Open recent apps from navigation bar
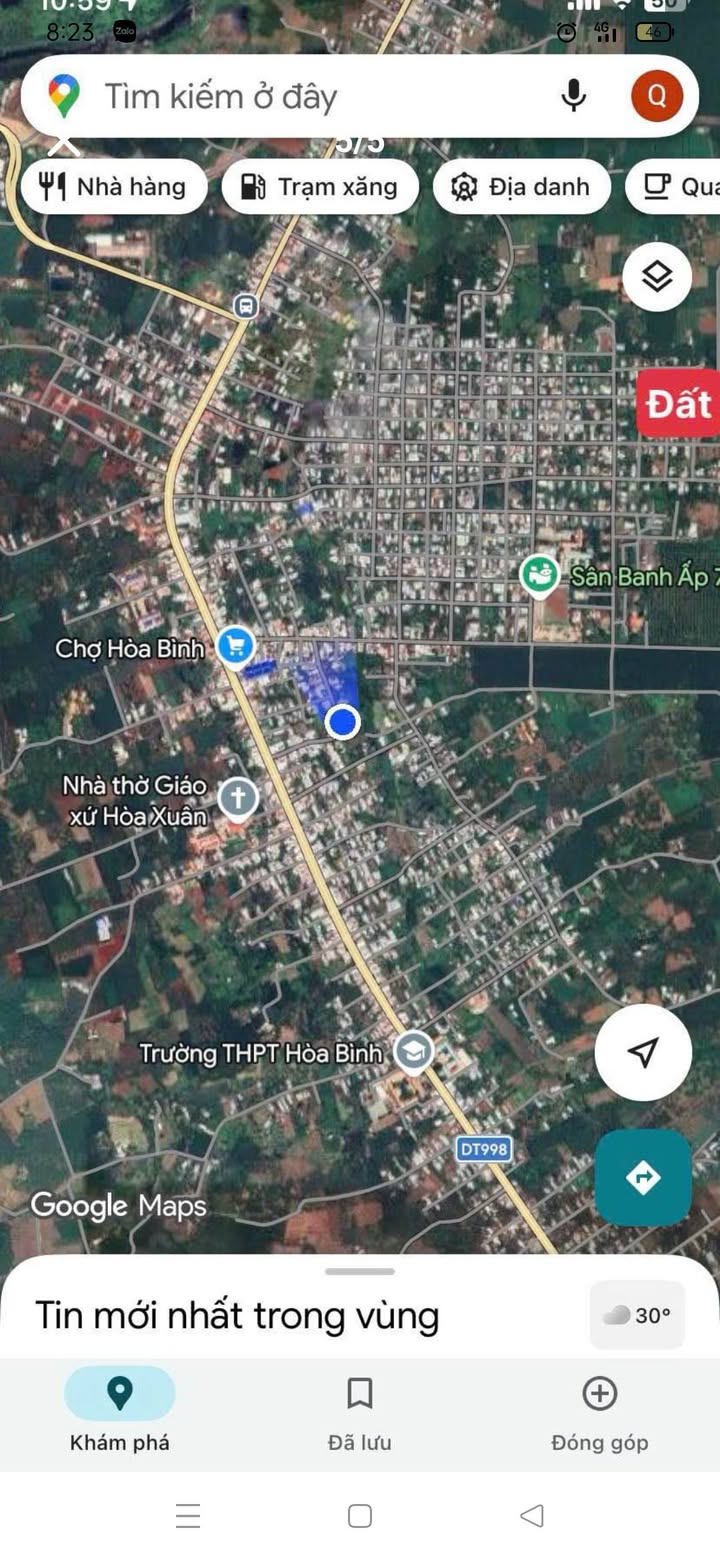Screen dimensions: 720x1560 tap(188, 1515)
